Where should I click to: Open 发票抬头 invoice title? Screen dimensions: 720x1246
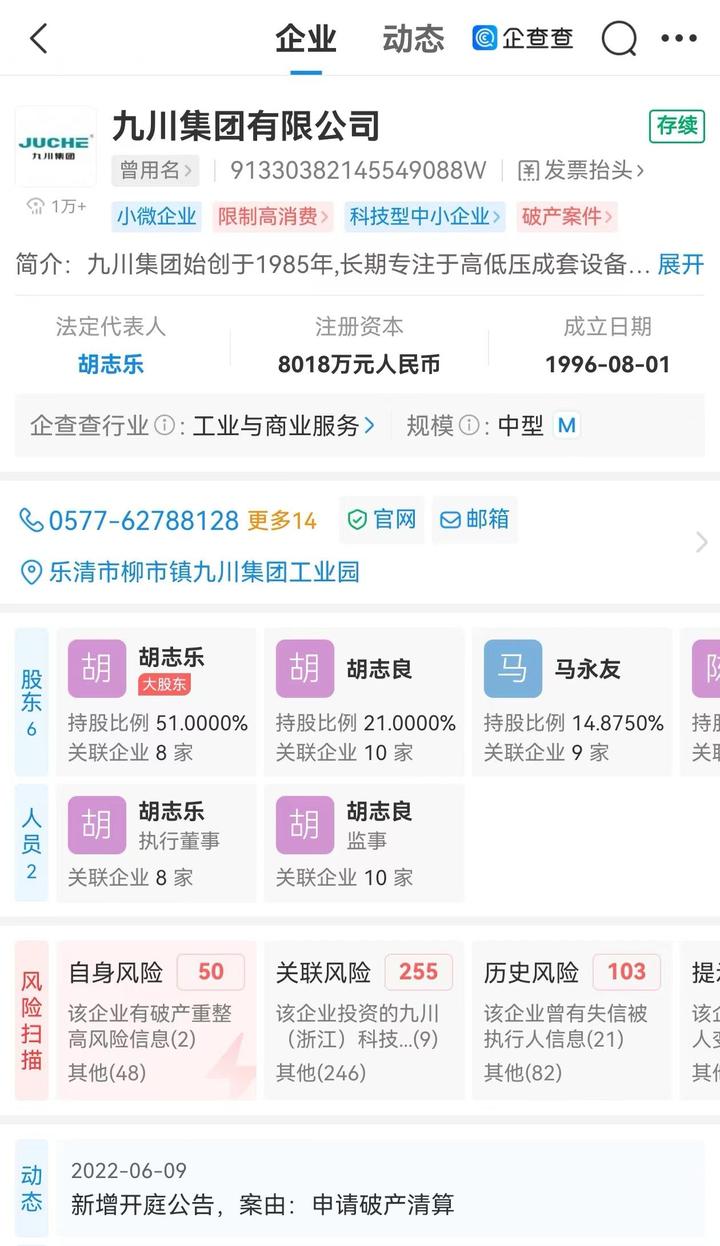click(582, 170)
